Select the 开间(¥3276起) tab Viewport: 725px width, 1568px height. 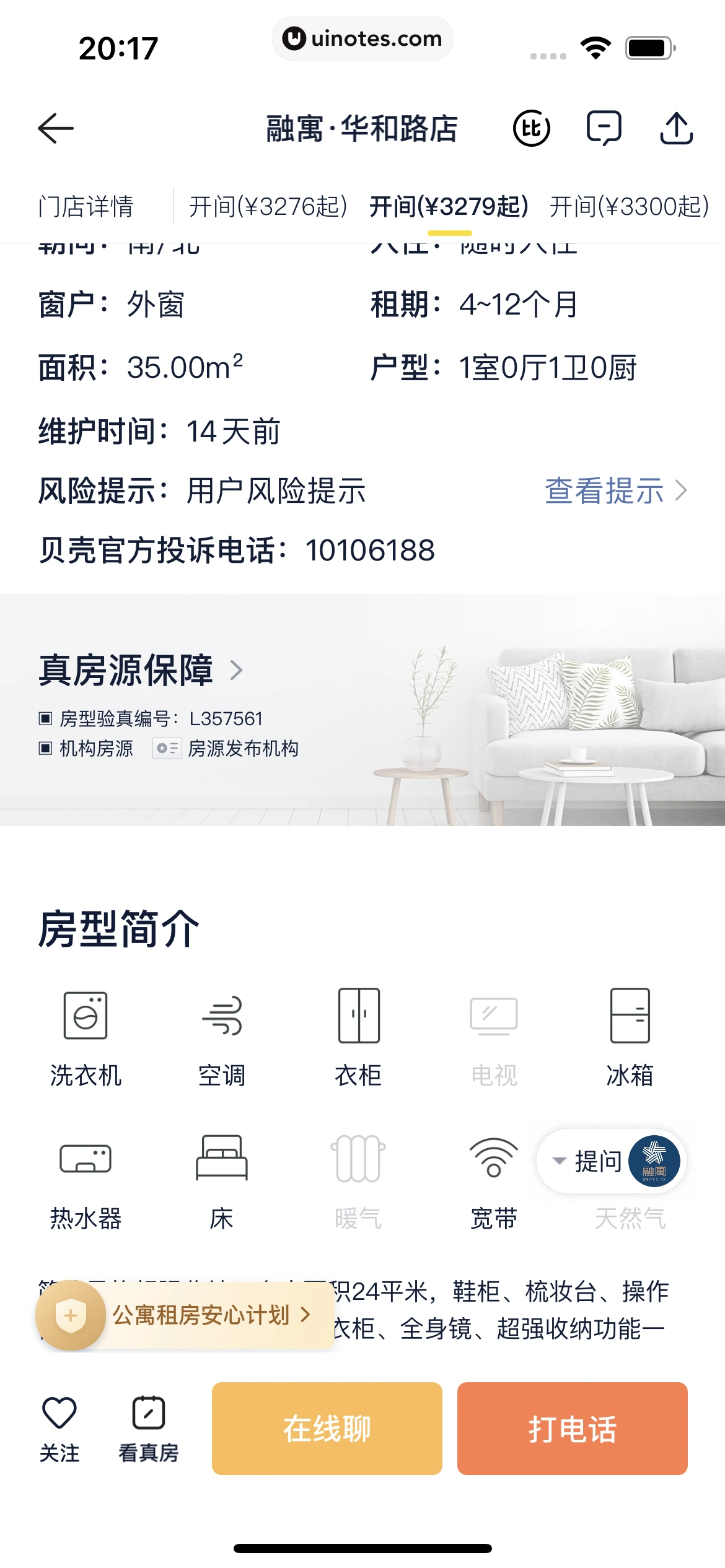click(x=268, y=207)
